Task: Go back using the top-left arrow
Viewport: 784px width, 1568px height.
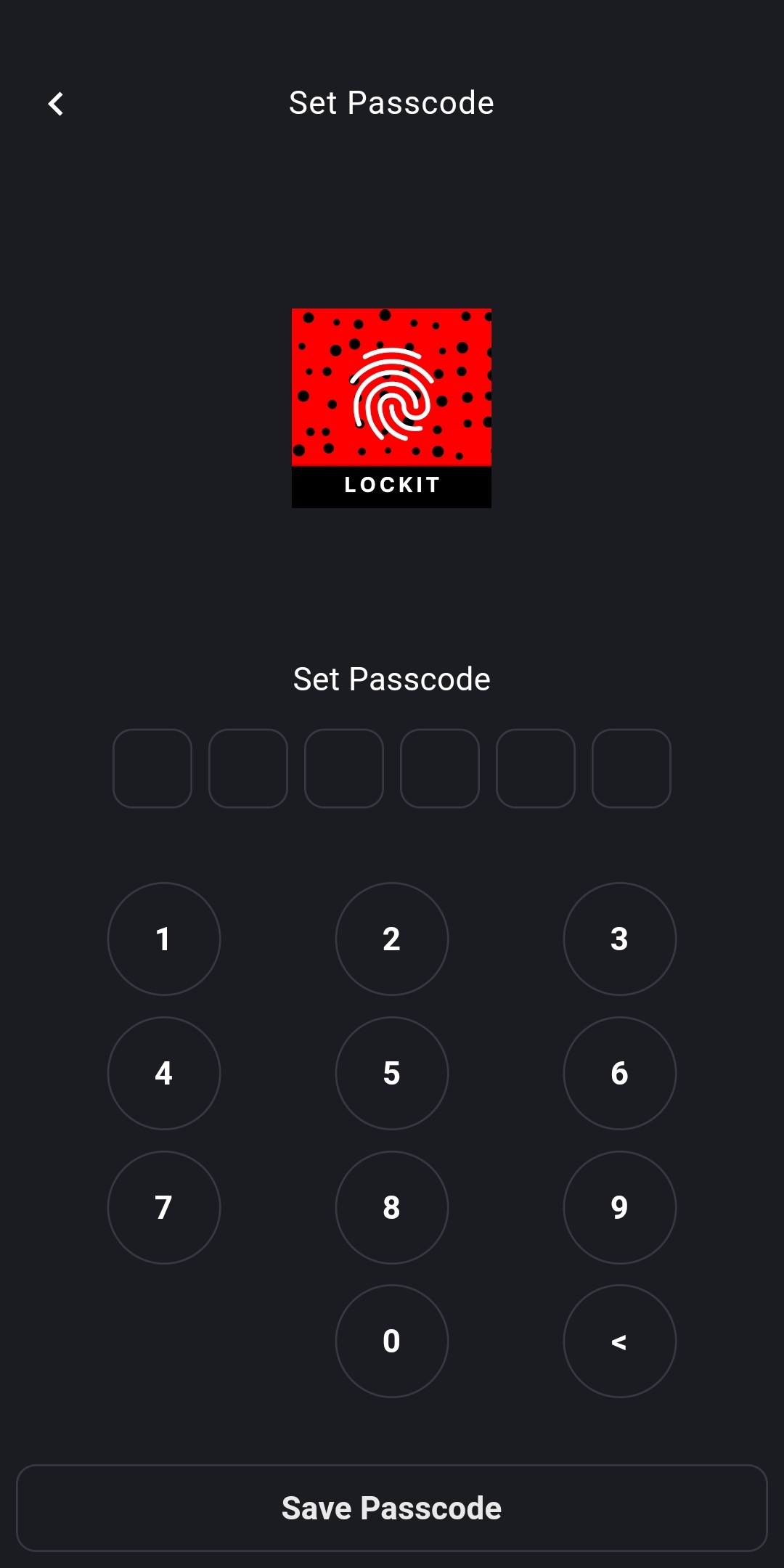Action: [x=56, y=104]
